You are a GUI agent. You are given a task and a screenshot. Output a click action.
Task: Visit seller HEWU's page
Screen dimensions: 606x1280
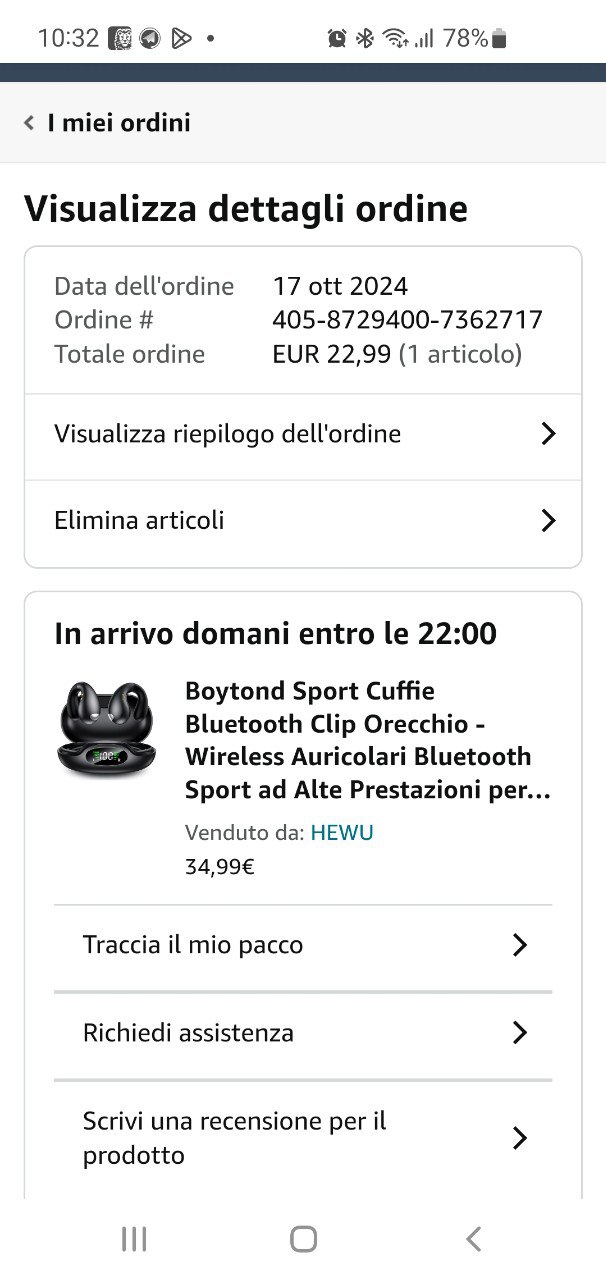[x=342, y=833]
